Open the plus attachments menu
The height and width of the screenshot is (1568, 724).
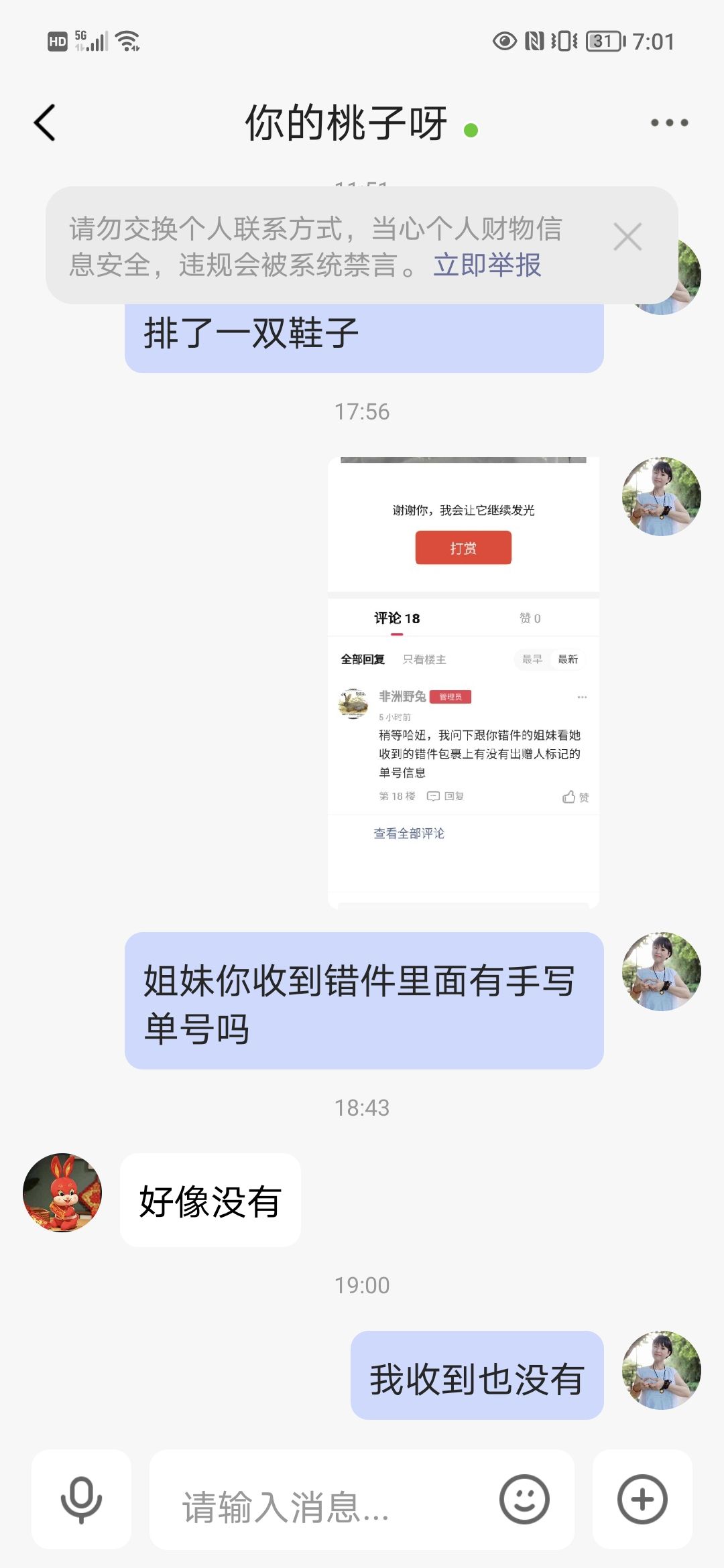[x=642, y=1500]
